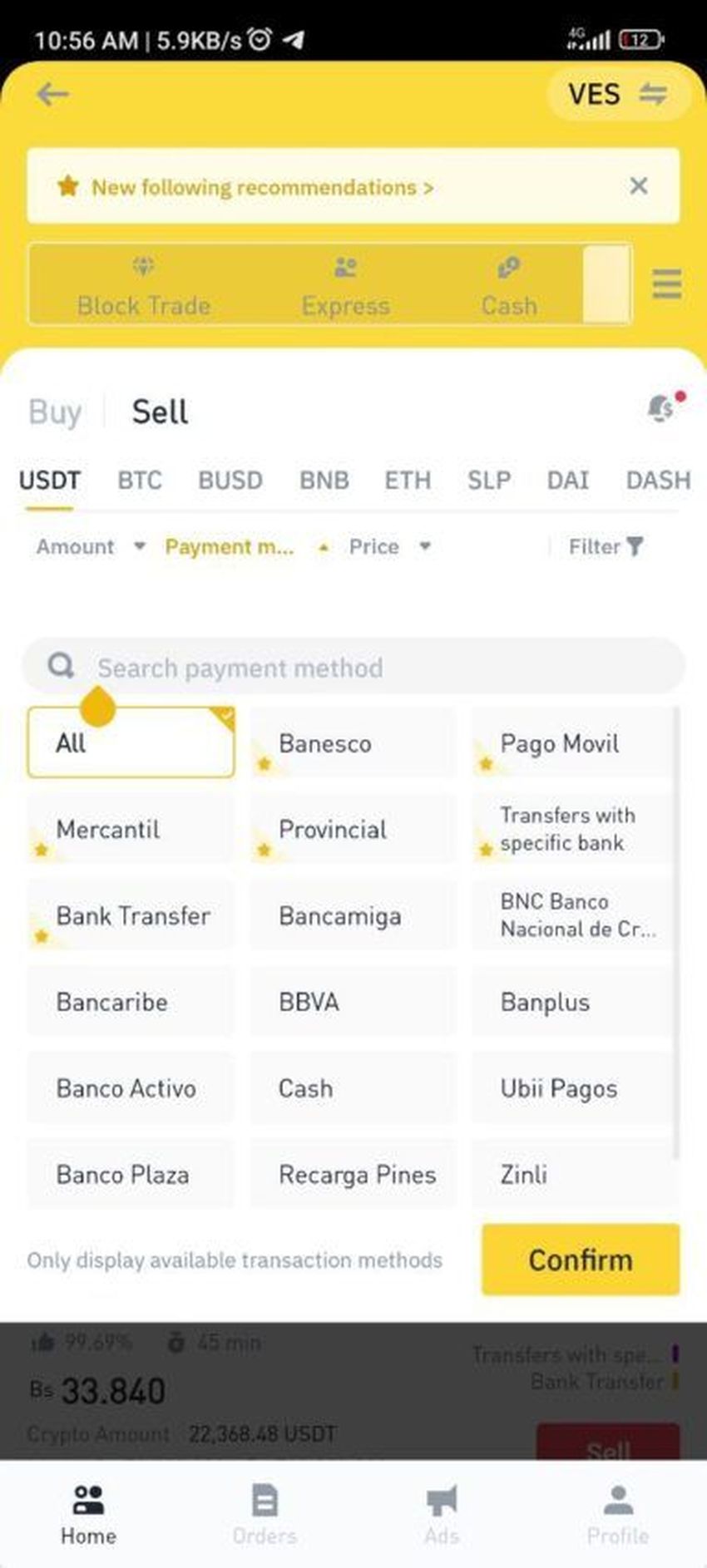Go back using the top arrow
The width and height of the screenshot is (707, 1568).
(x=52, y=94)
